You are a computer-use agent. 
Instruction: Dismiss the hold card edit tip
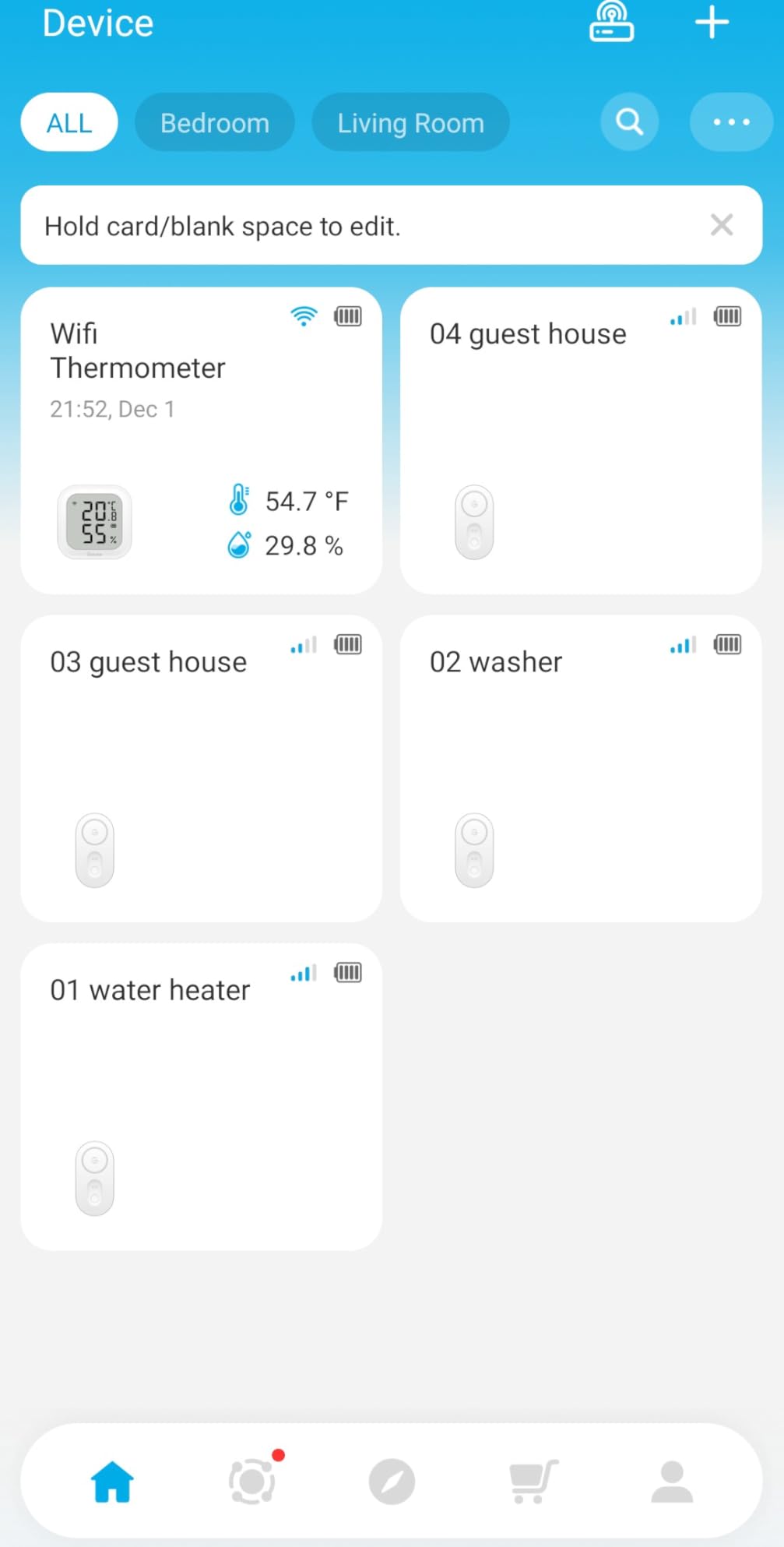722,225
